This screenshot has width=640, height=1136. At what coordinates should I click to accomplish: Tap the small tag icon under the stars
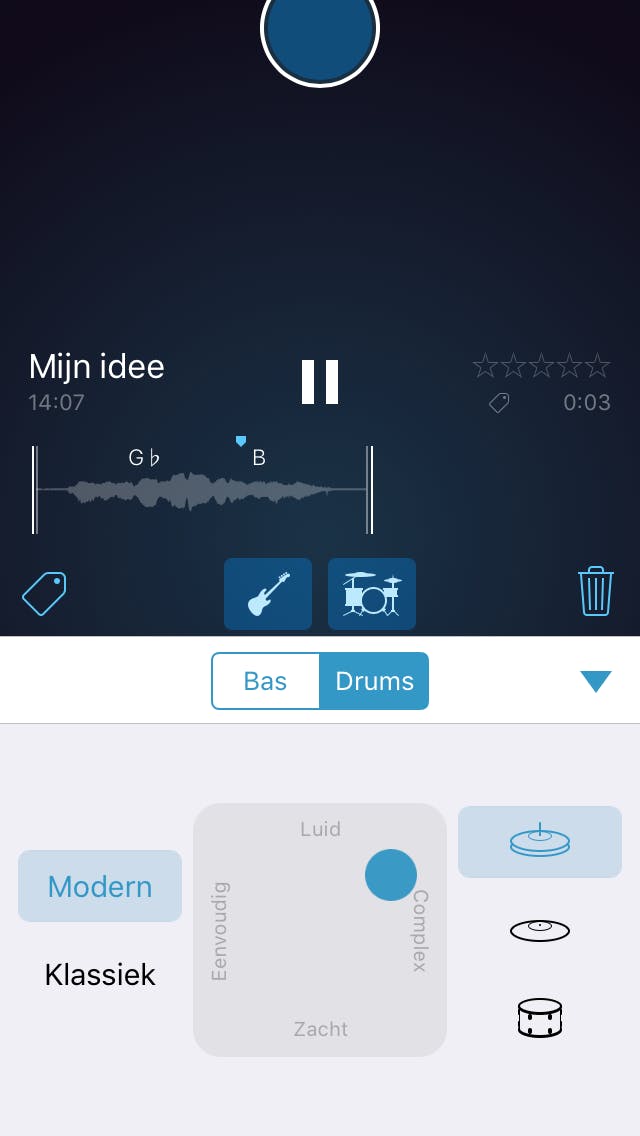point(499,402)
